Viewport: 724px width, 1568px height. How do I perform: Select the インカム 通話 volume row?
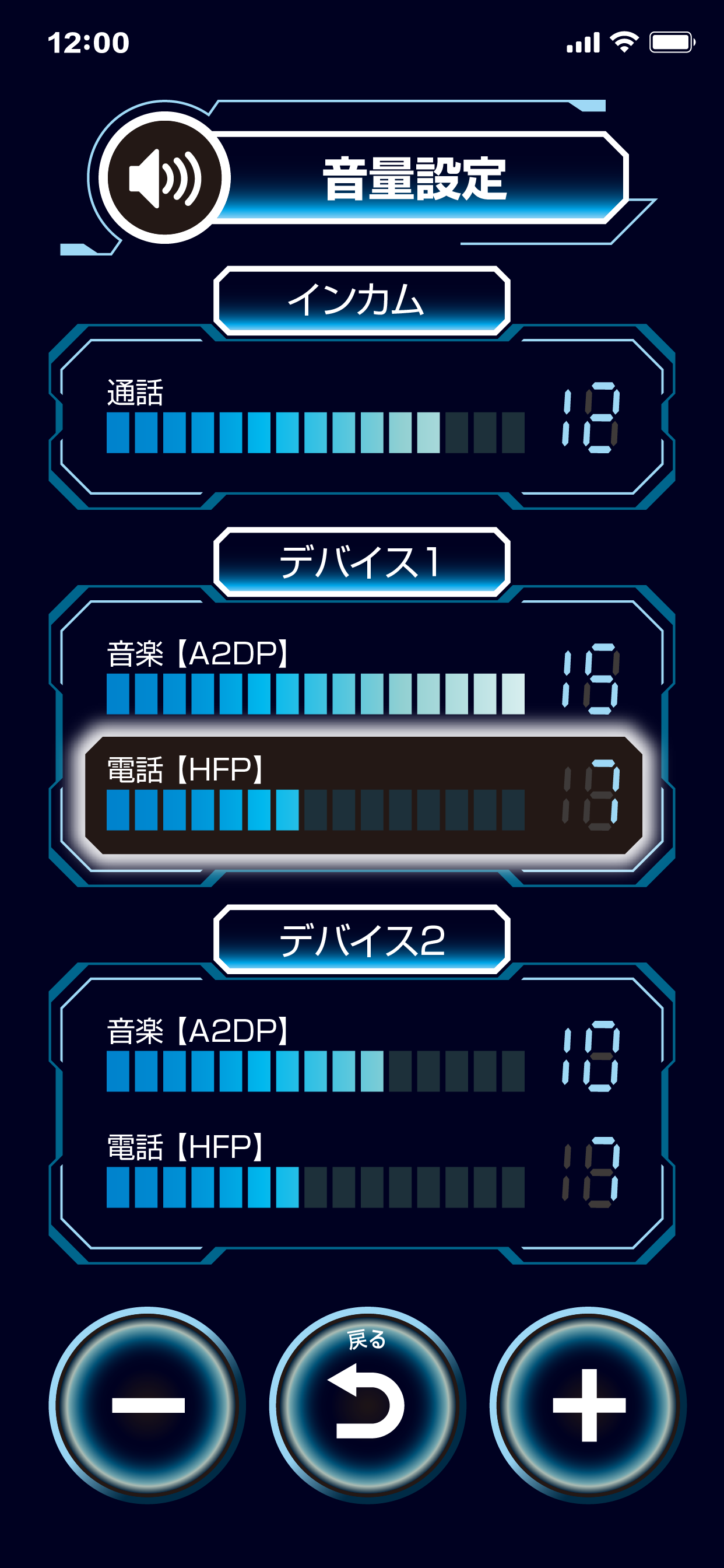(363, 417)
